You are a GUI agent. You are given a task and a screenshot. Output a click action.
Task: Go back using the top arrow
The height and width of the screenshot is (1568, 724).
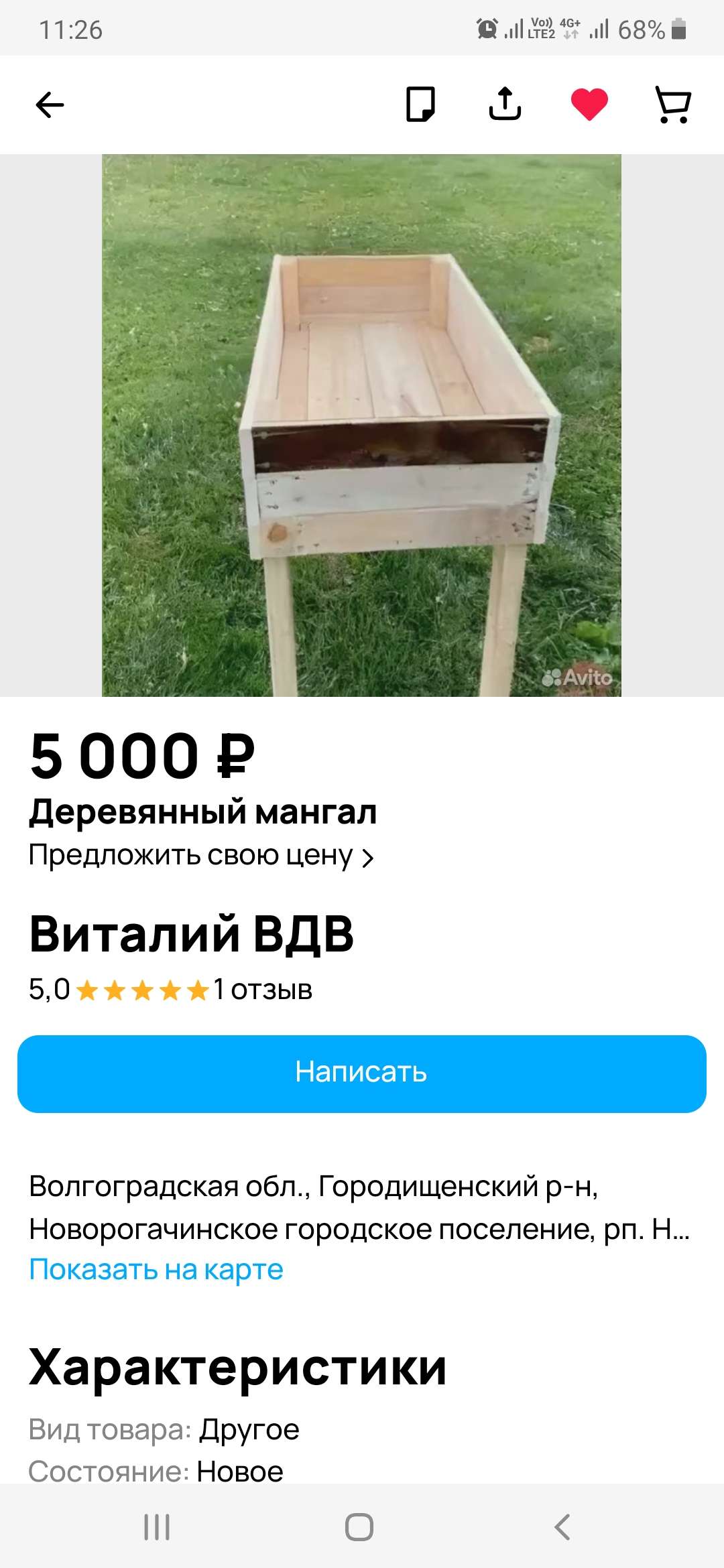pyautogui.click(x=50, y=105)
